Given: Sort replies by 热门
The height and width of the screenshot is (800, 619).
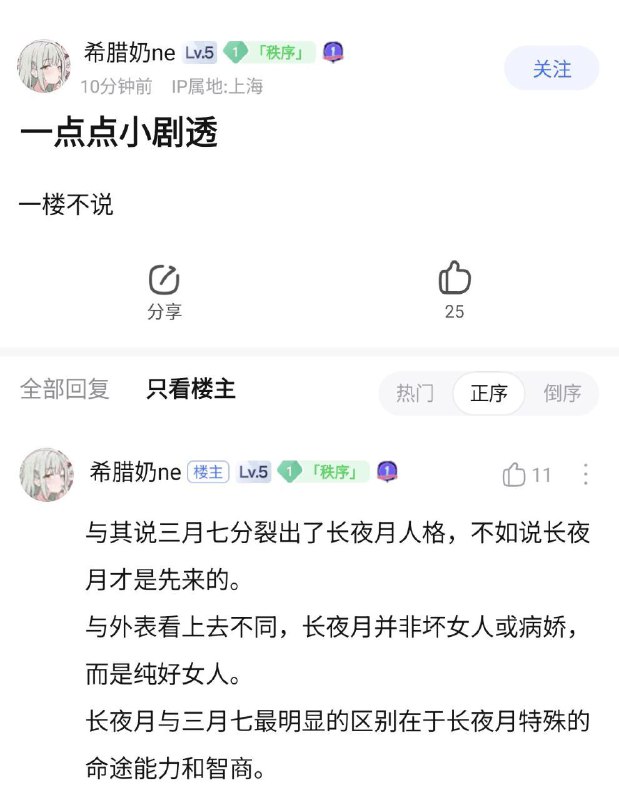Looking at the screenshot, I should (x=415, y=393).
